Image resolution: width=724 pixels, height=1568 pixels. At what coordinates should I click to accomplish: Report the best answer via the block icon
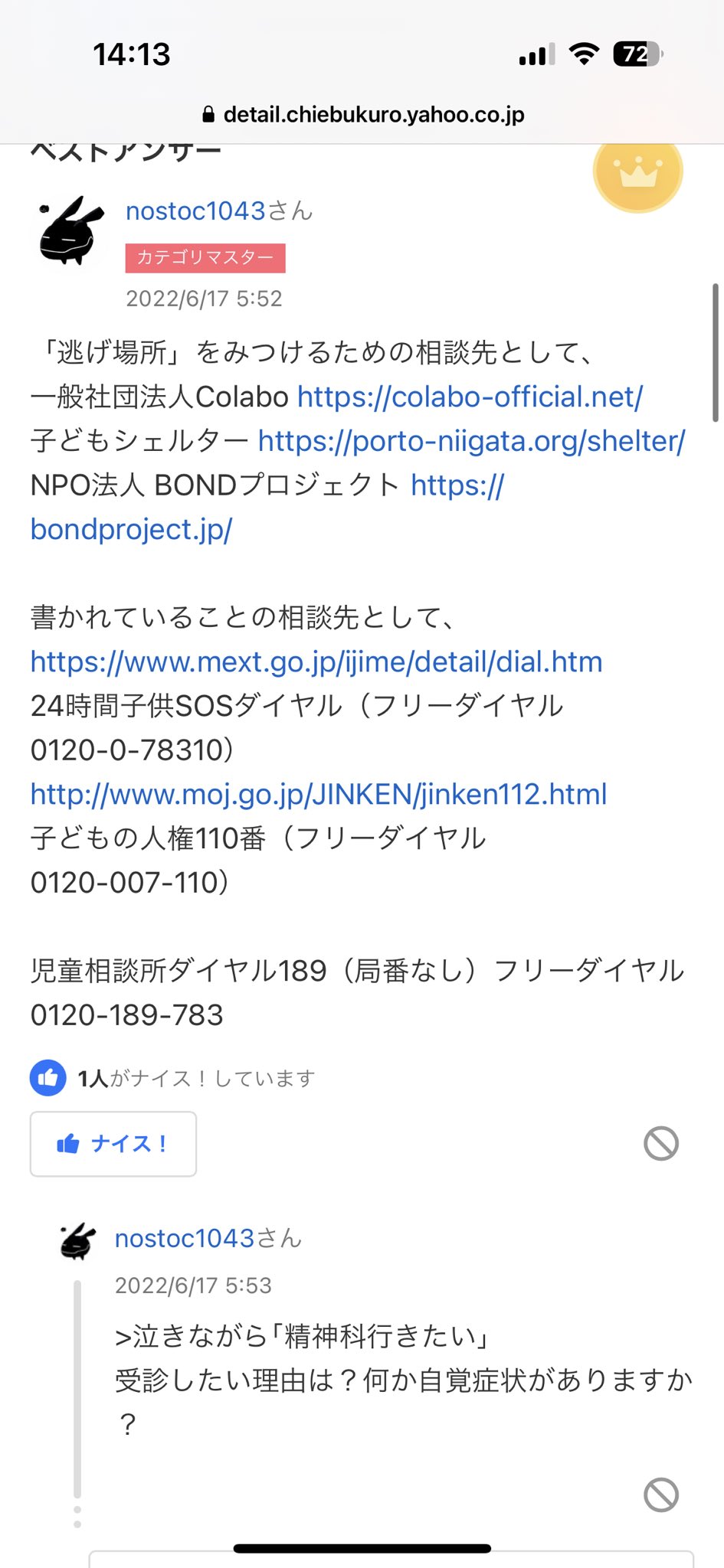[x=661, y=1144]
